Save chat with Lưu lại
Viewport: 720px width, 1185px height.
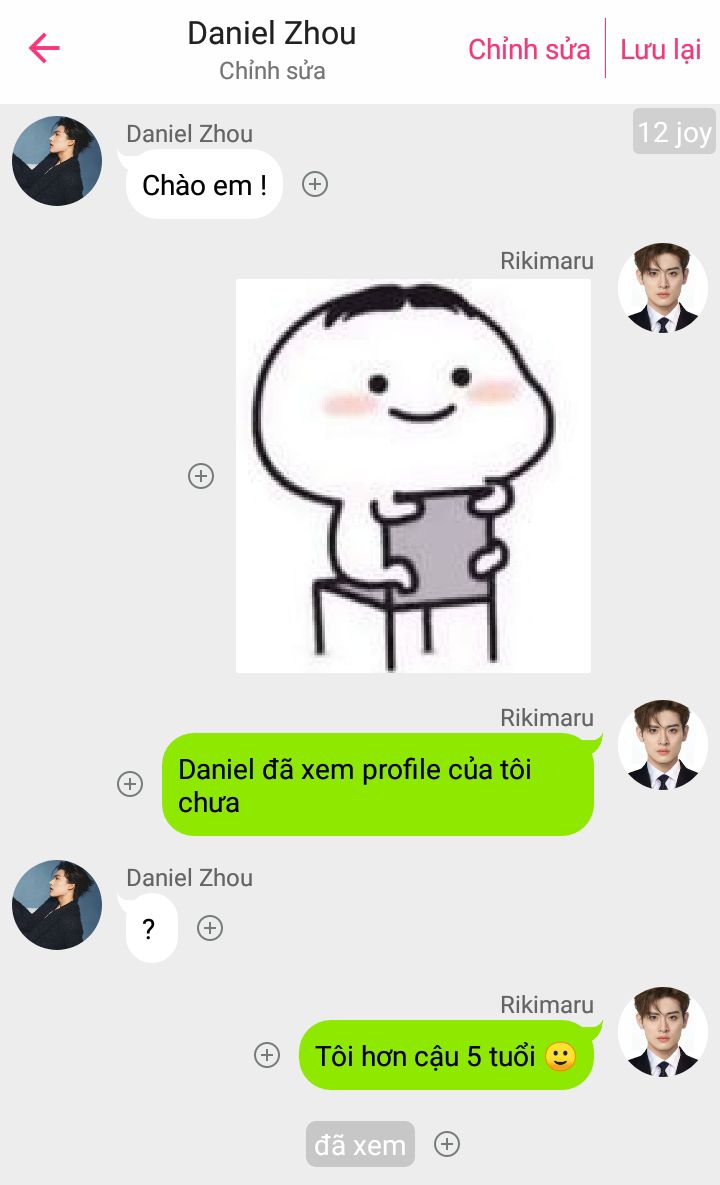point(660,49)
